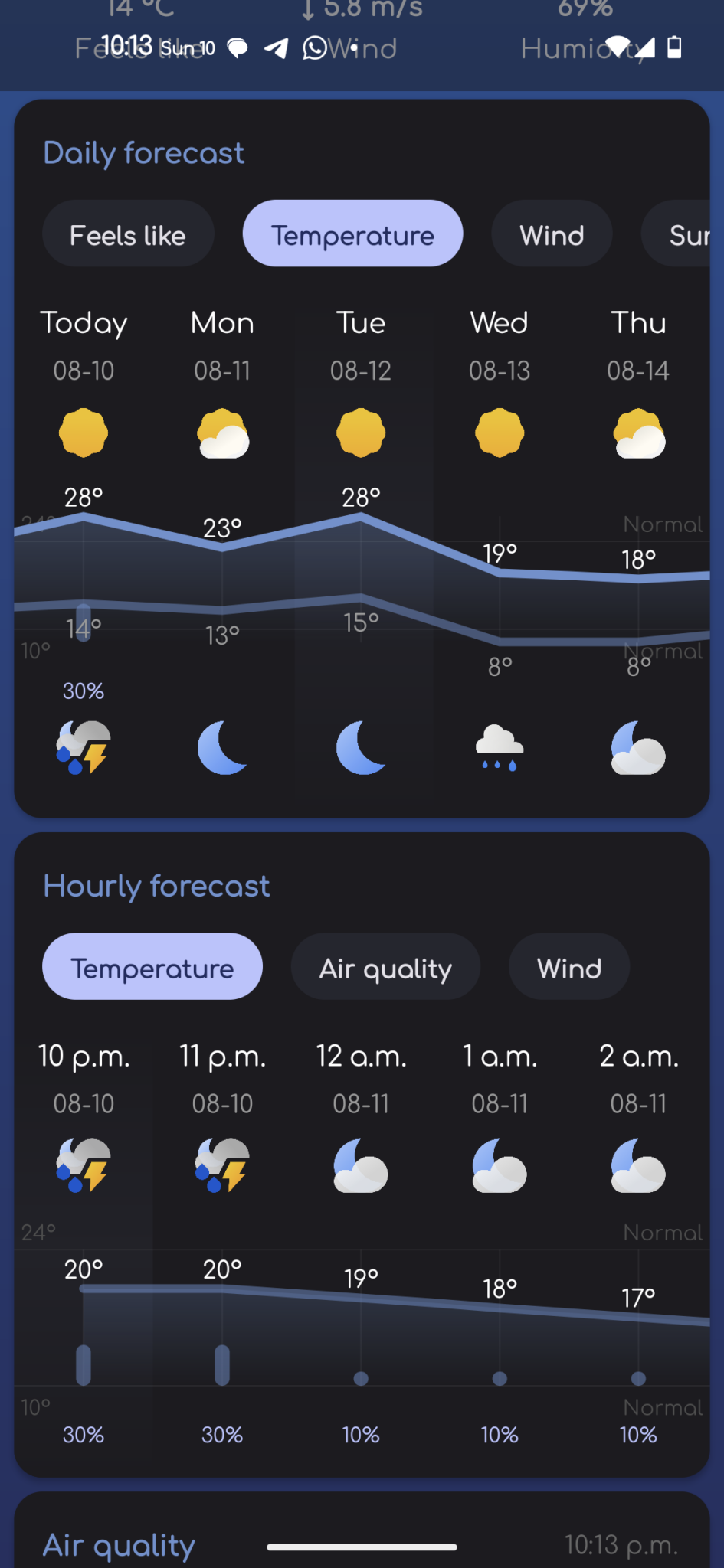
Task: Select the Temperature chip under Hourly forecast
Action: click(152, 968)
